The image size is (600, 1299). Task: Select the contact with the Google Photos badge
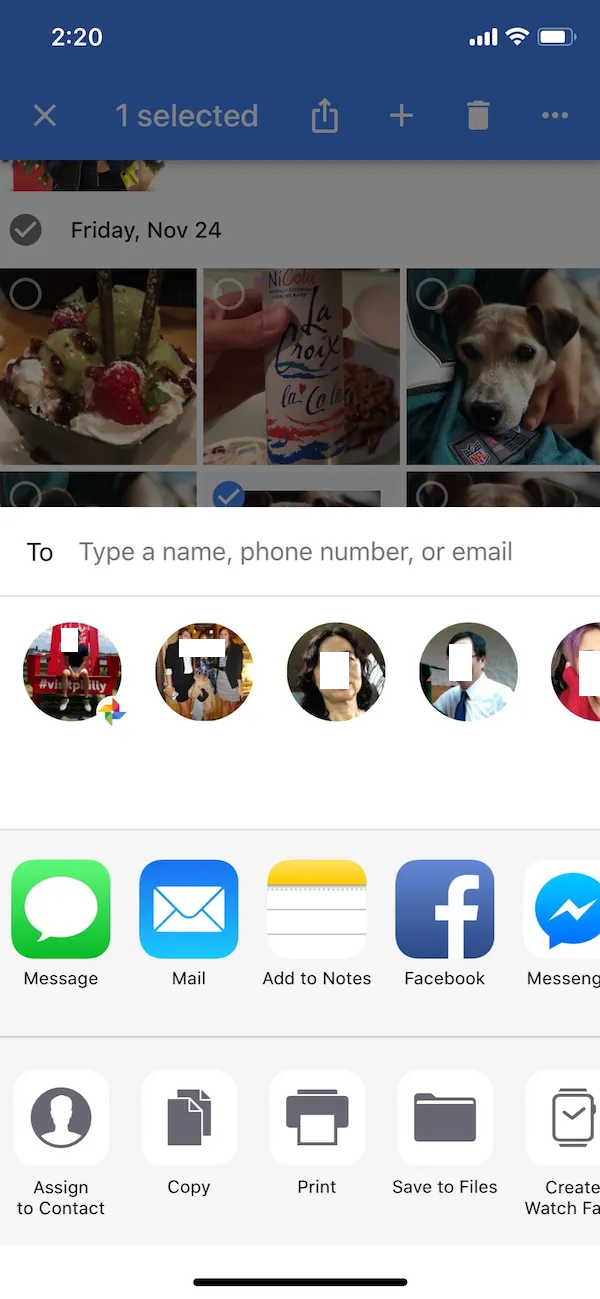click(x=72, y=671)
